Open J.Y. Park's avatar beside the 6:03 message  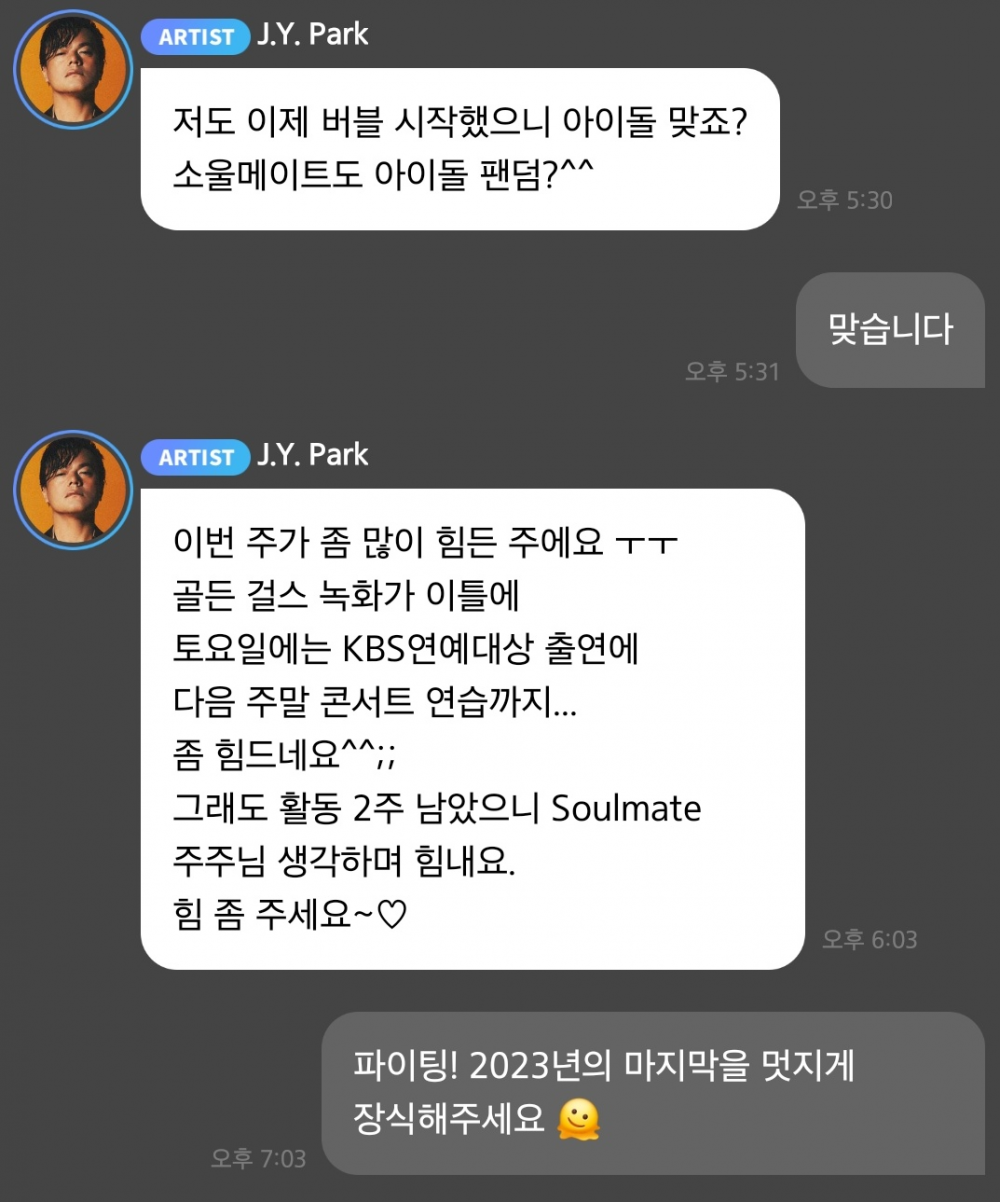pos(73,490)
